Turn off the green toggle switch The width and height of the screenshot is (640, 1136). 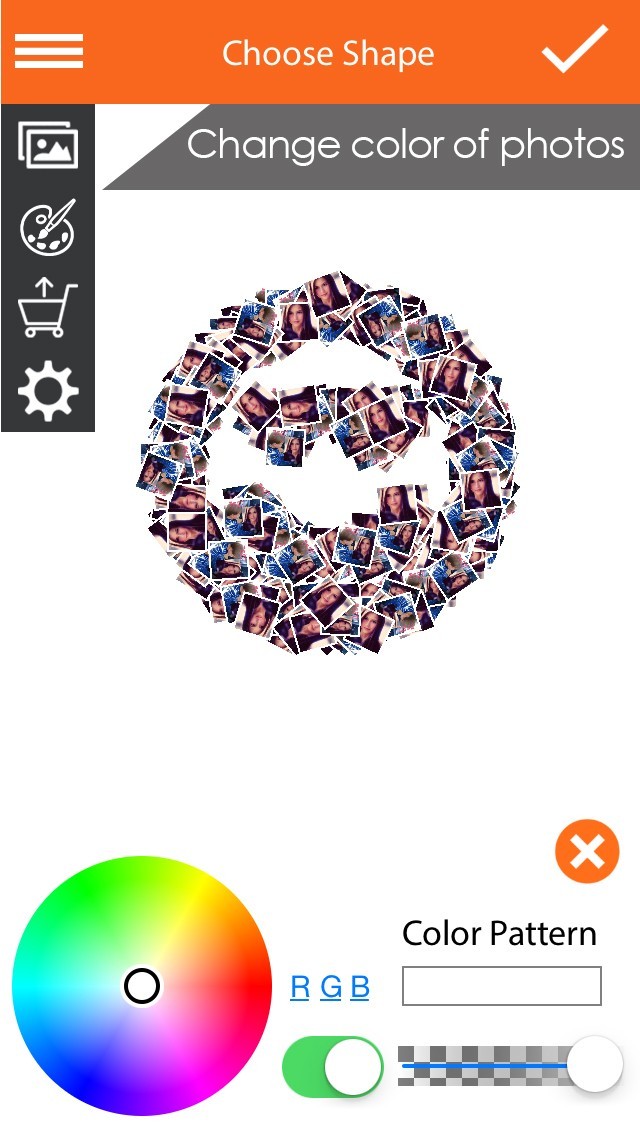(333, 1067)
